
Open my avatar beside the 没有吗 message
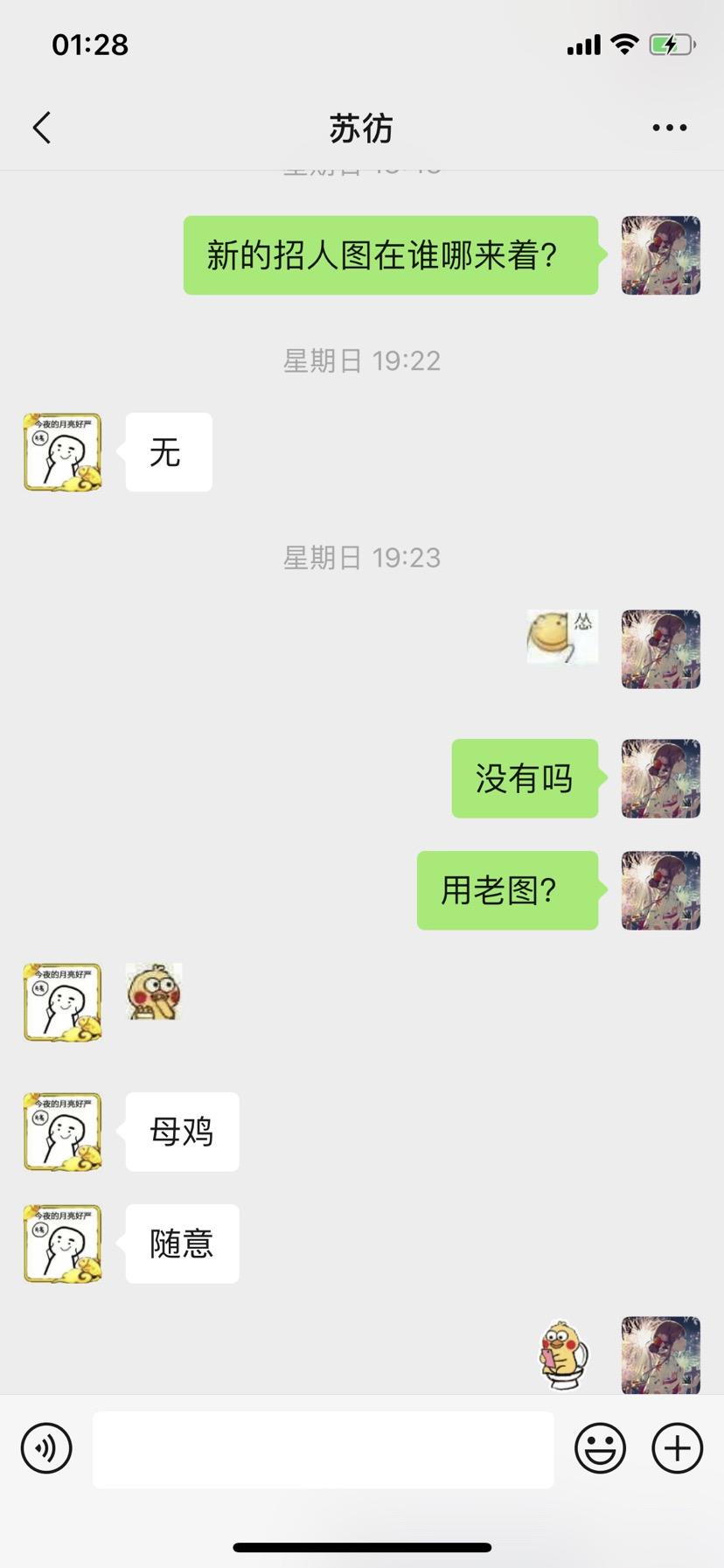pos(660,778)
